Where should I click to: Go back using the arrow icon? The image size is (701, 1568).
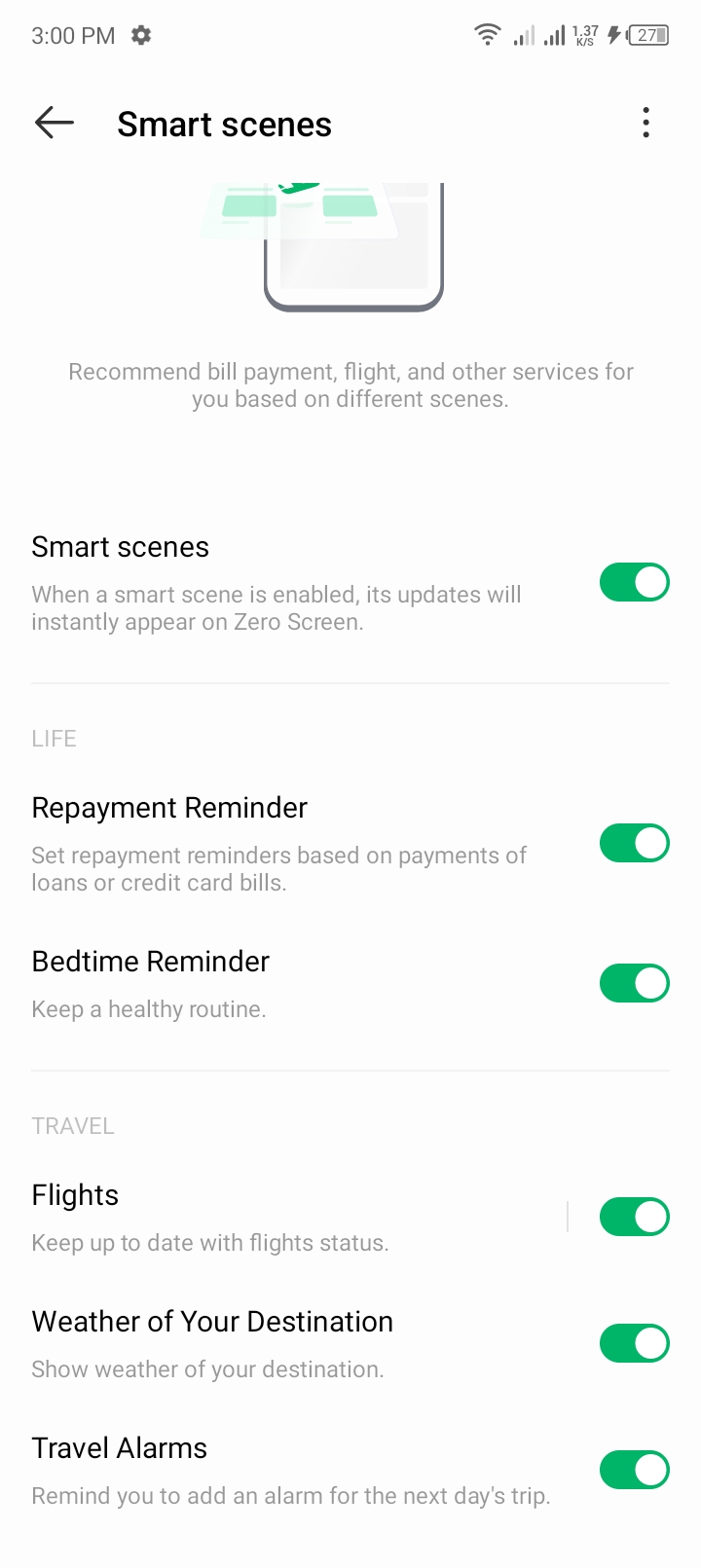55,123
